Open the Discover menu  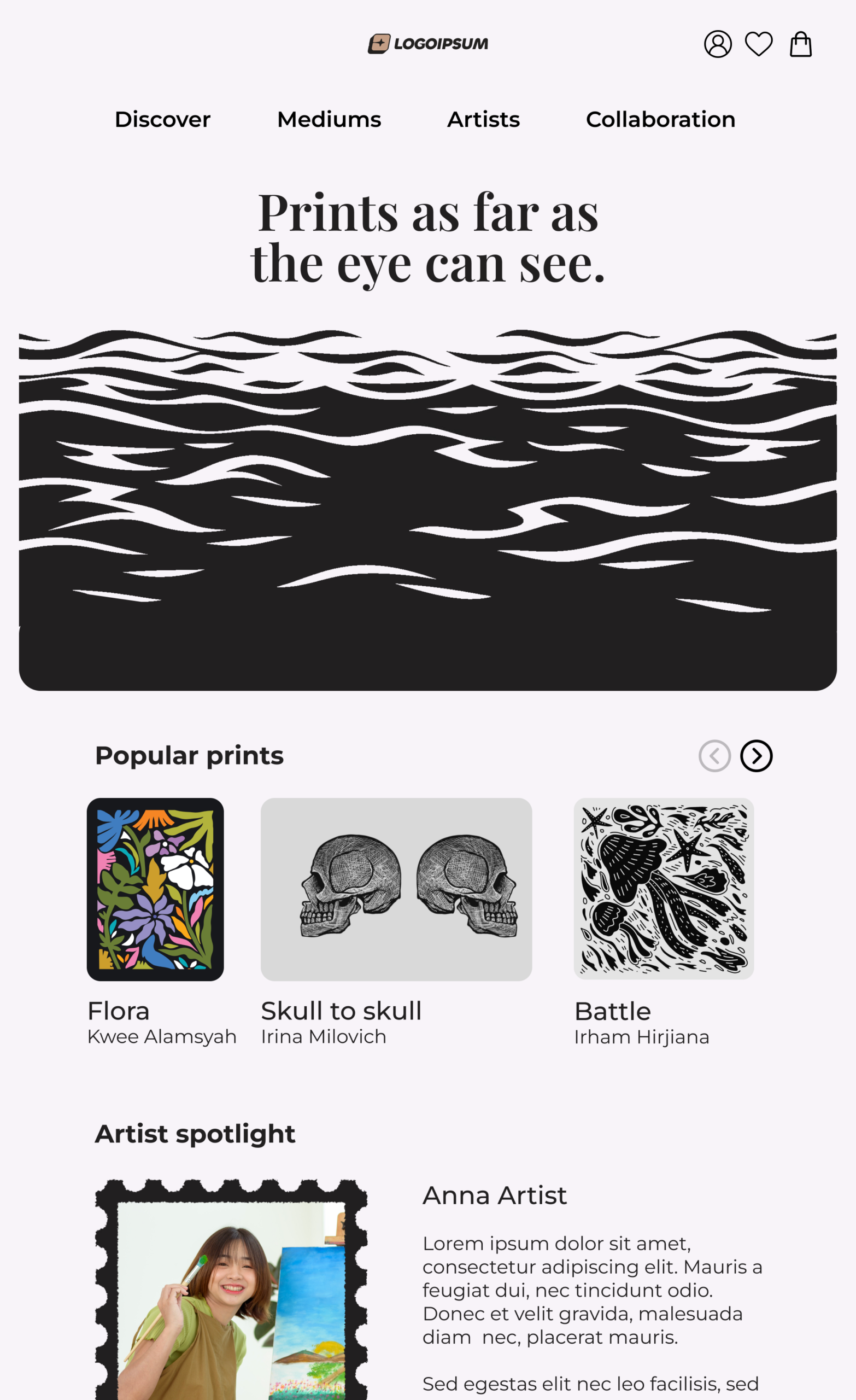click(162, 119)
